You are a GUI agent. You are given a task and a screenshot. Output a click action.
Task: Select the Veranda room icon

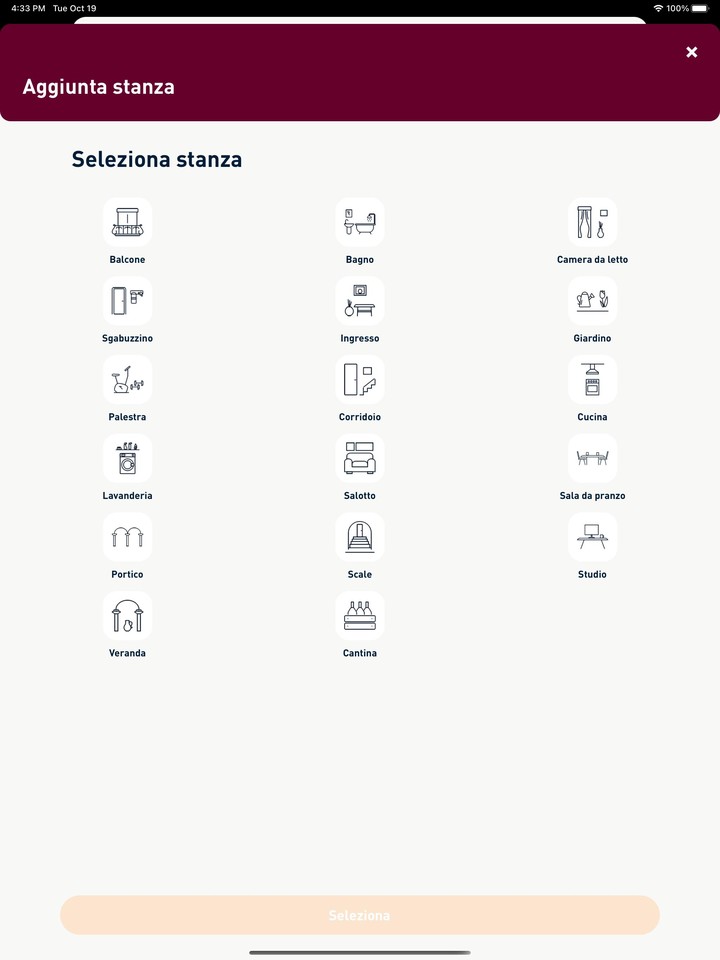[x=127, y=615]
